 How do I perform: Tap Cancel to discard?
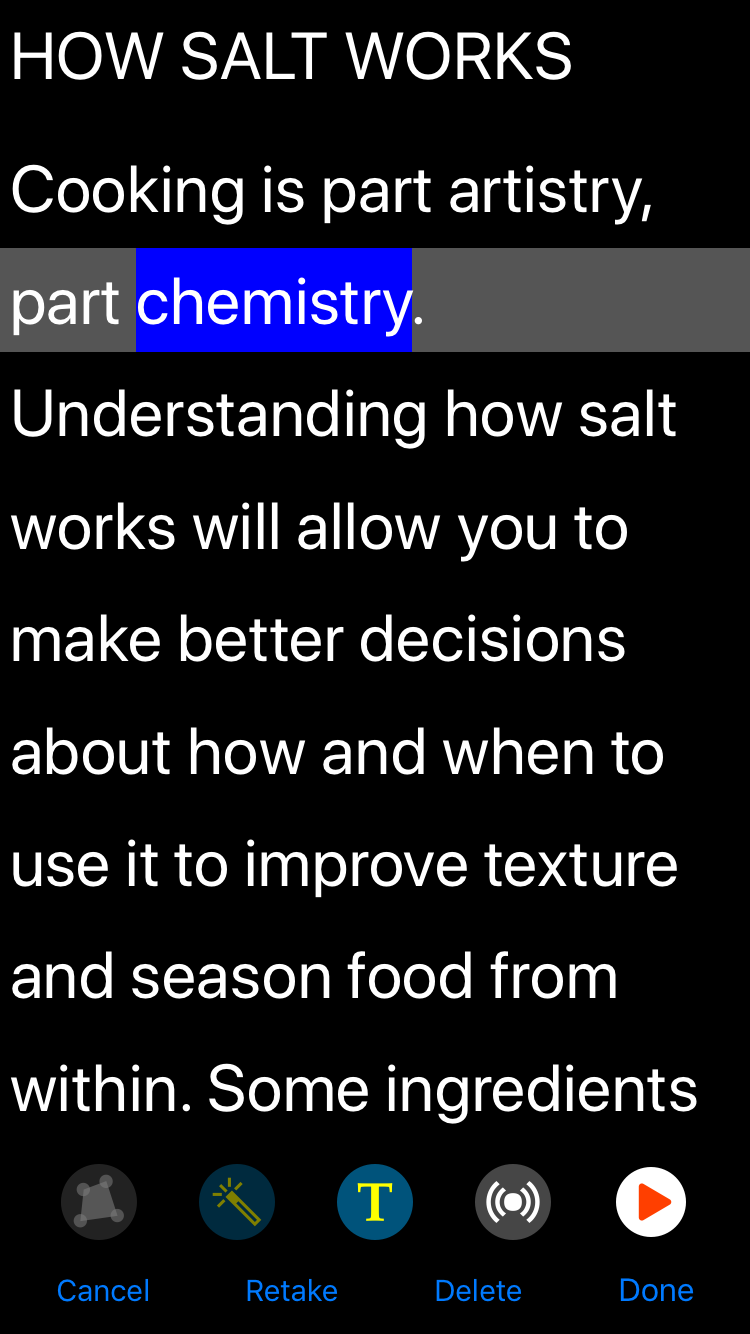(103, 1290)
